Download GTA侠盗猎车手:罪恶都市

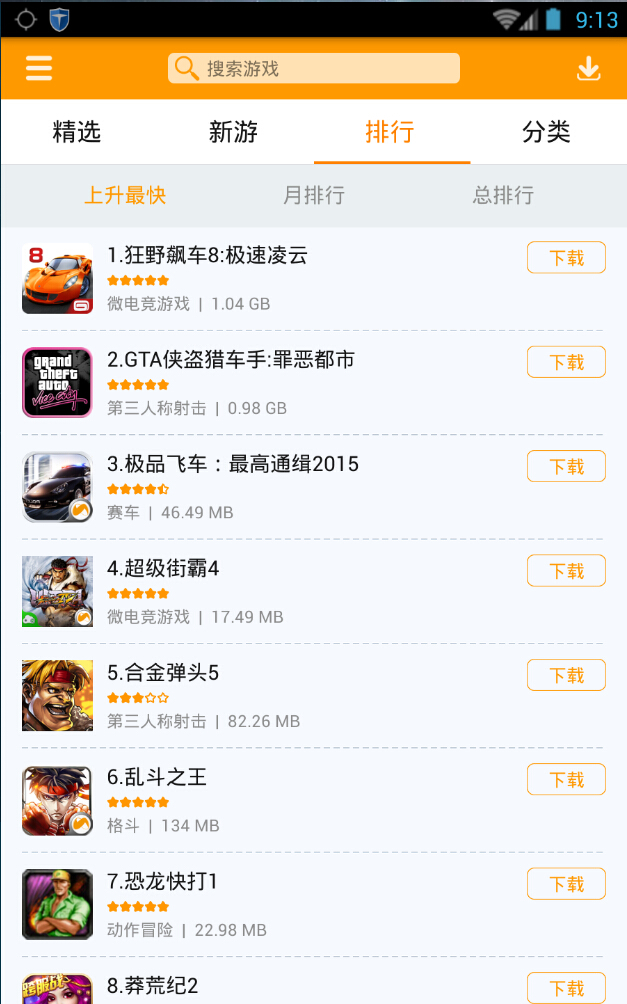(x=566, y=362)
